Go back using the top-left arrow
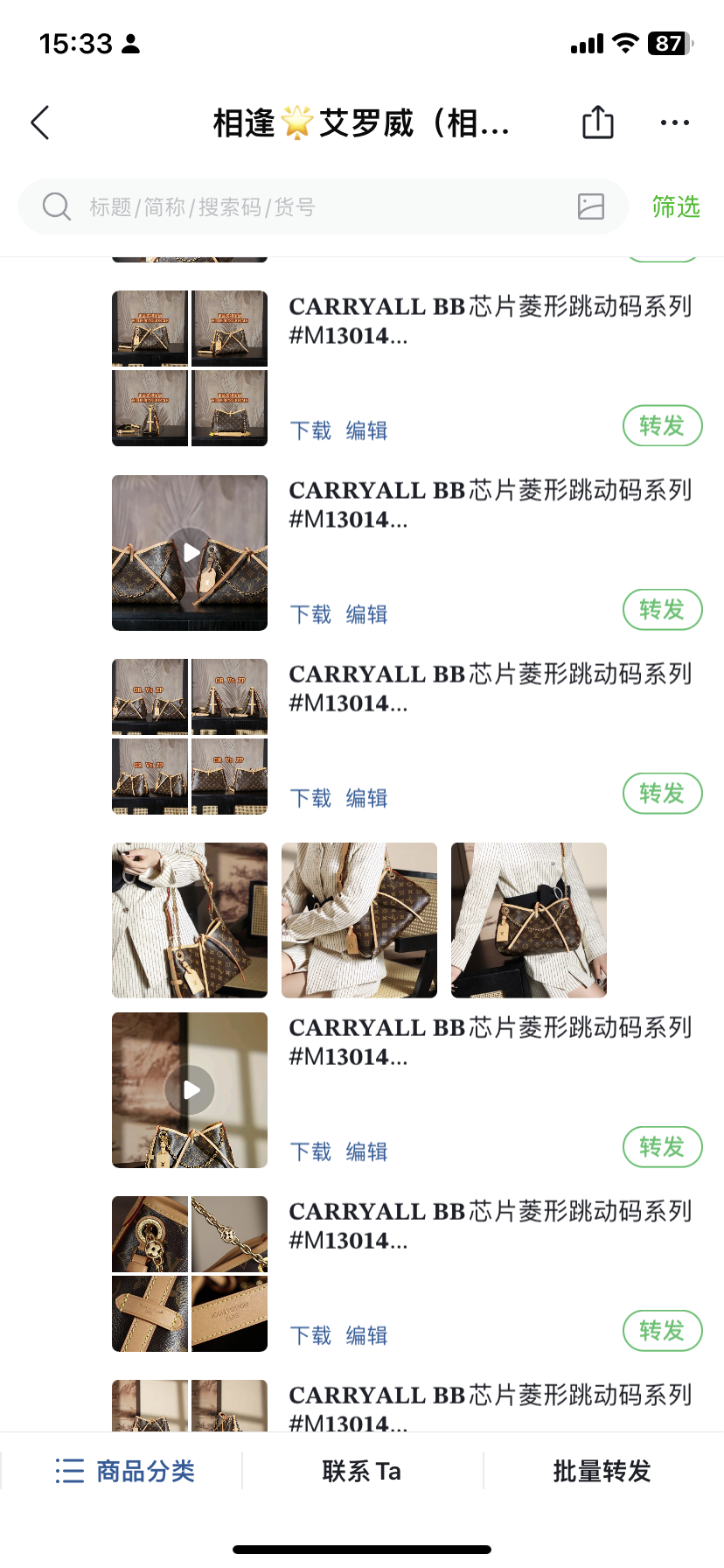The image size is (724, 1568). pos(40,123)
